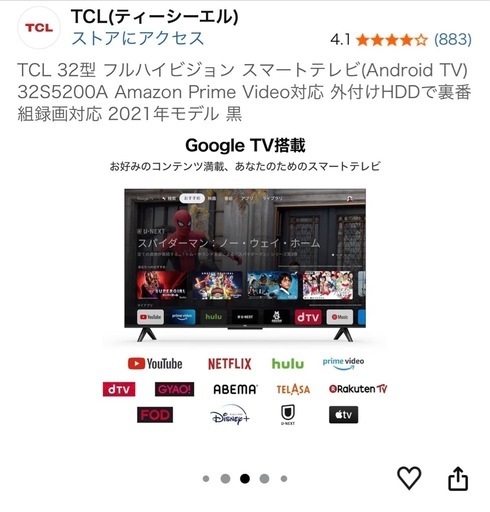Screen dimensions: 490x512
Task: Open the ストアにアクセス store link
Action: pos(138,38)
